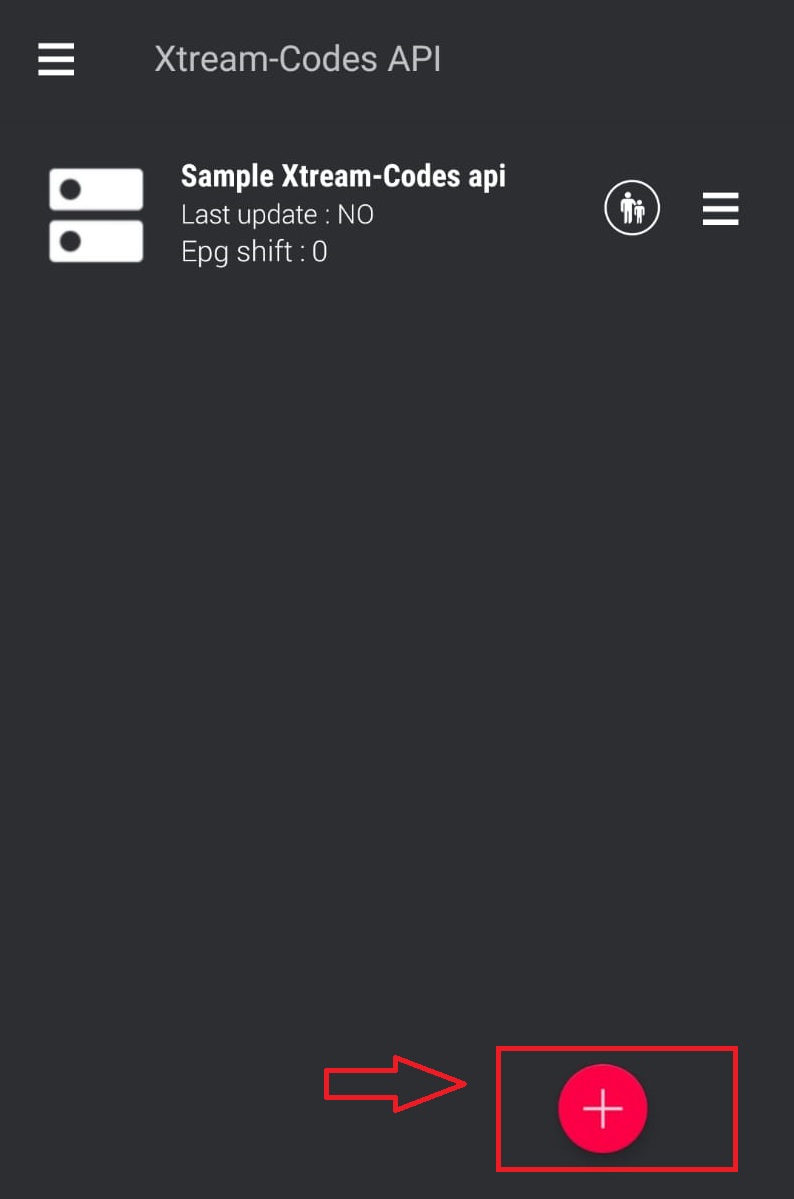Activate the add playlist floating action button
Screen dimensions: 794x1199
pyautogui.click(x=601, y=1108)
